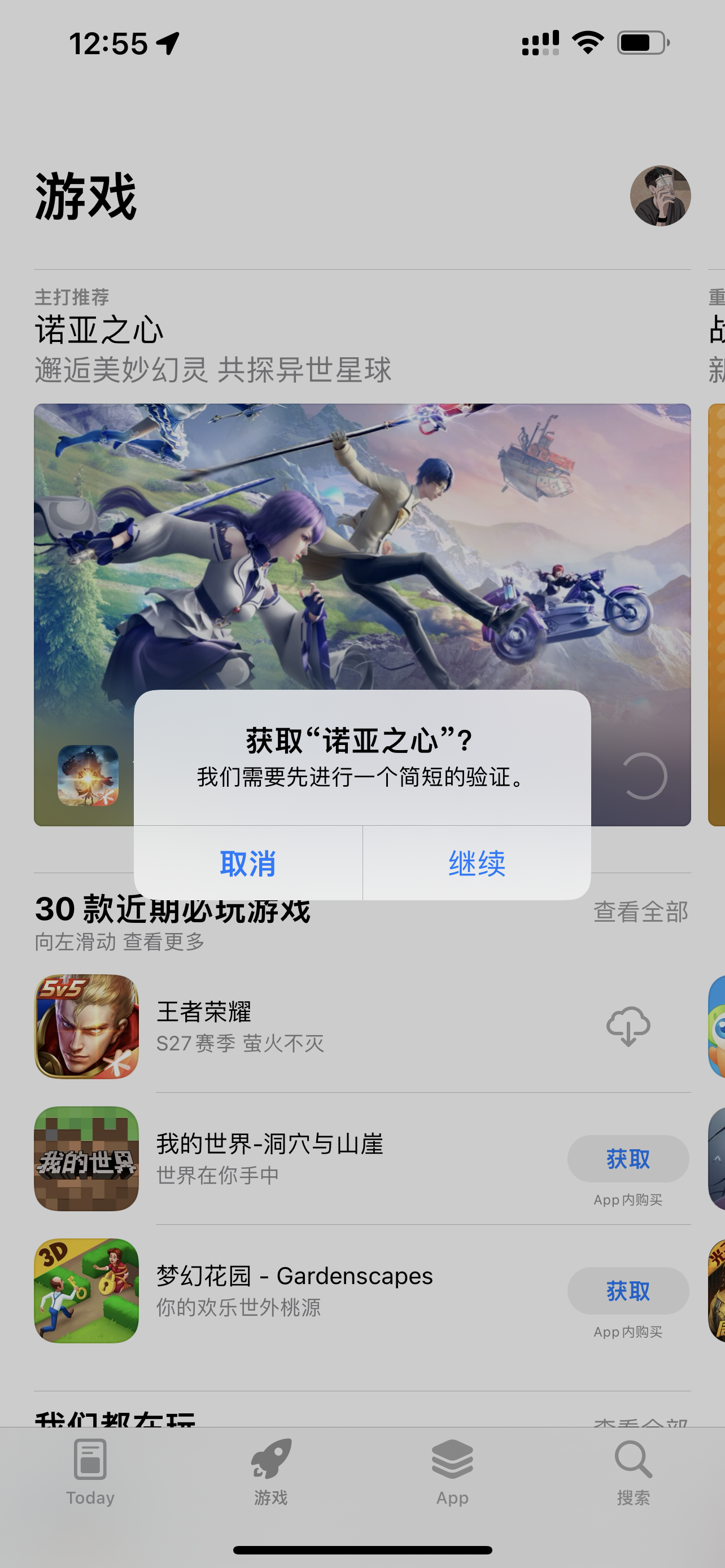The height and width of the screenshot is (1568, 725).
Task: Get 梦幻花园 - Gardenscapes
Action: tap(628, 1290)
